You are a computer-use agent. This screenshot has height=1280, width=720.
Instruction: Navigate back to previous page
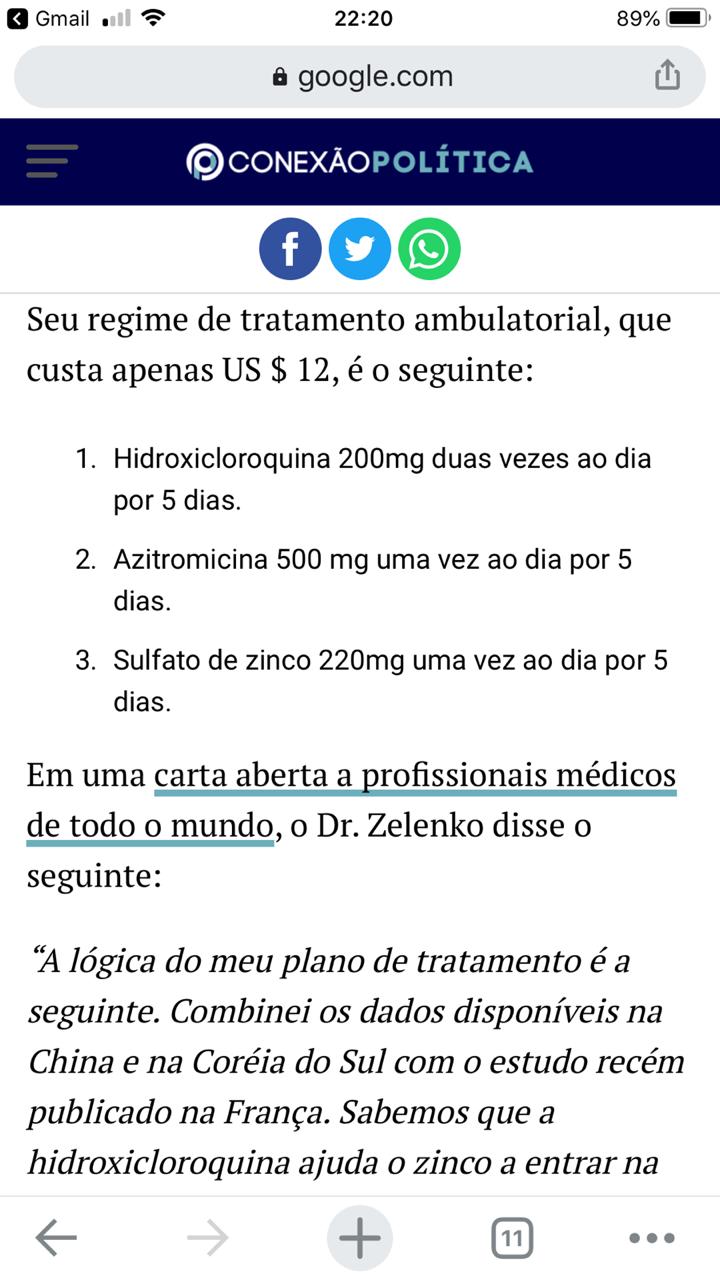click(x=57, y=1237)
